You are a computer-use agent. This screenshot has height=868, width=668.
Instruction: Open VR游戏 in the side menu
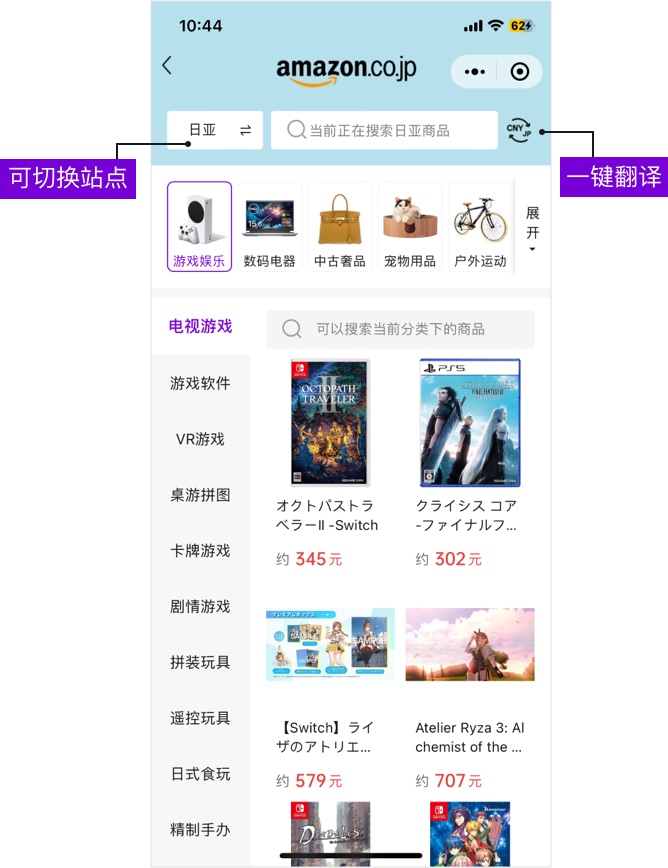pos(200,439)
